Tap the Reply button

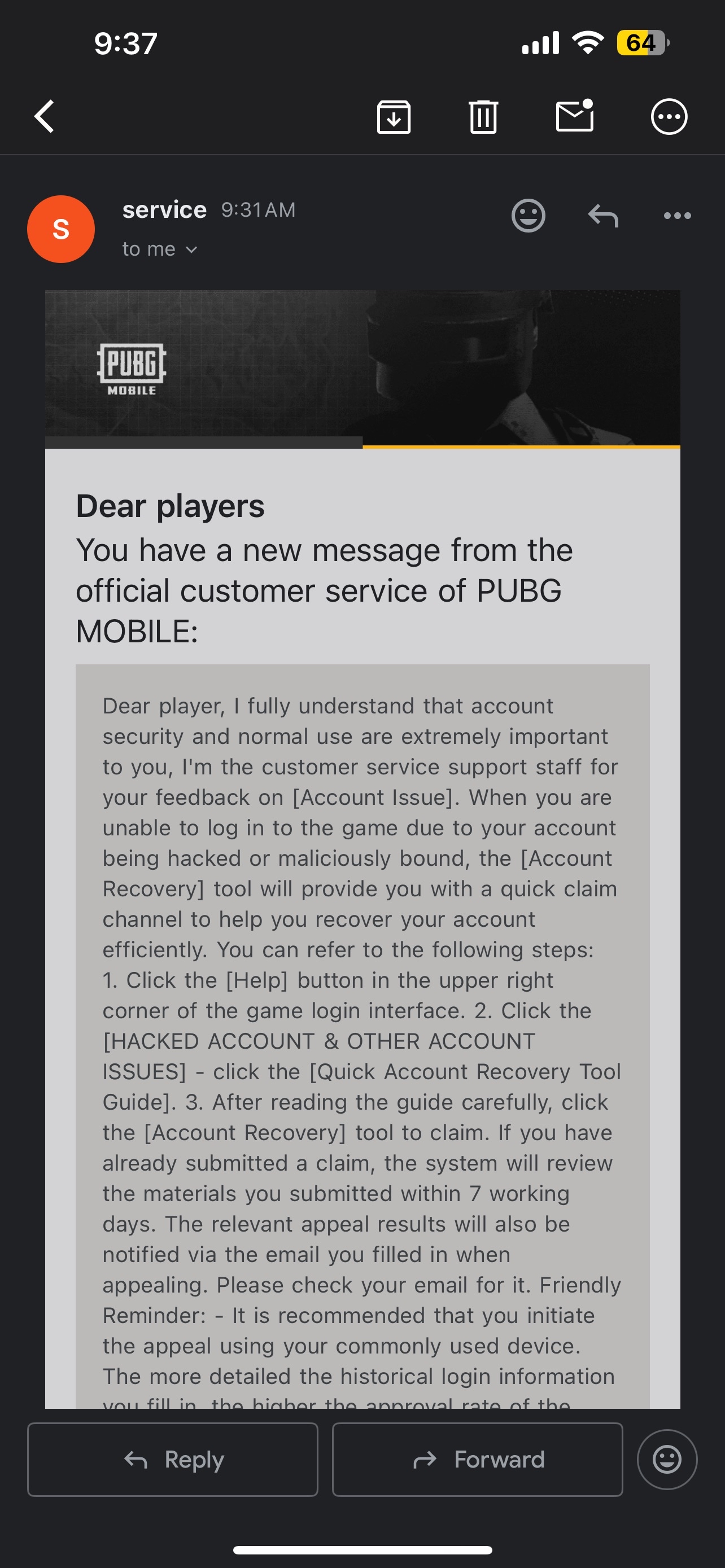click(173, 1459)
